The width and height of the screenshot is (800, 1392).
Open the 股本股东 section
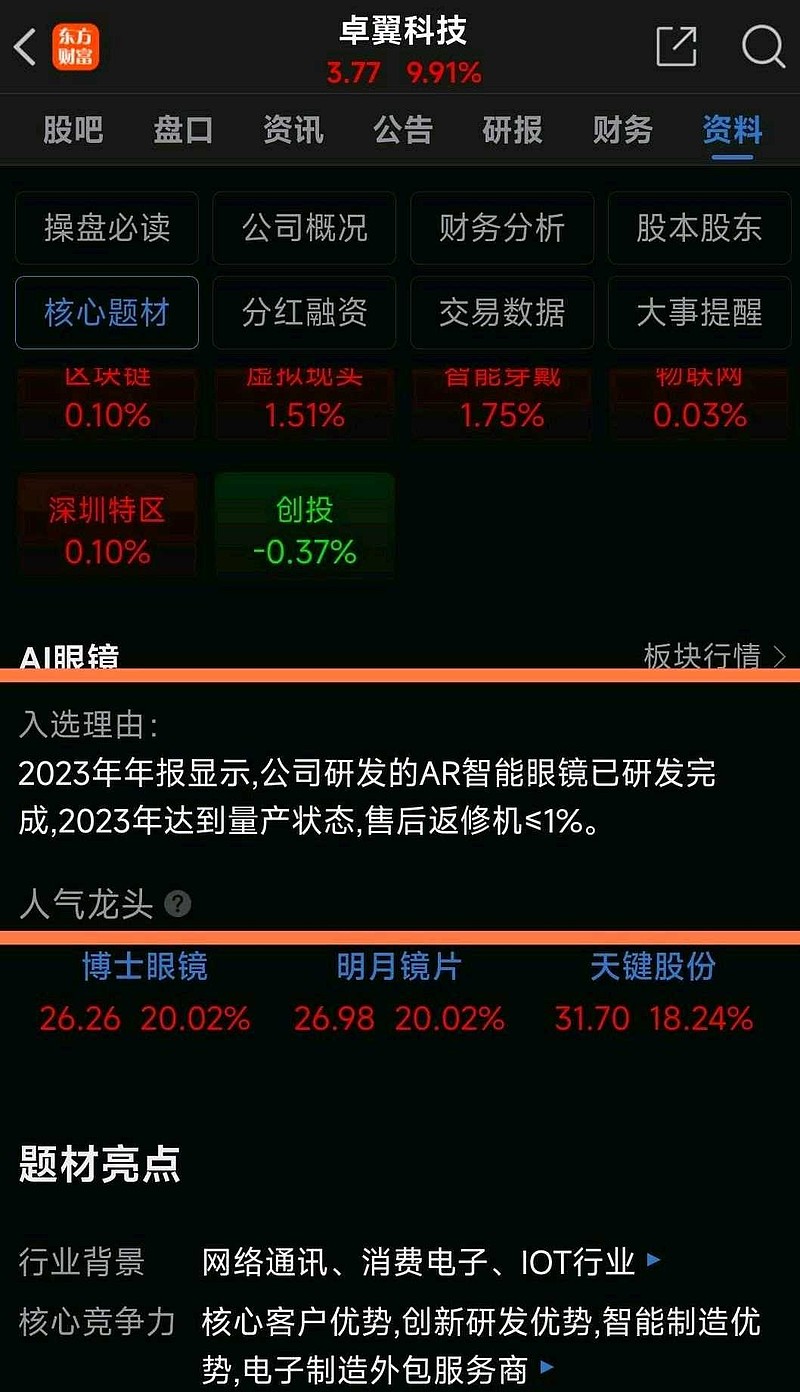coord(699,228)
